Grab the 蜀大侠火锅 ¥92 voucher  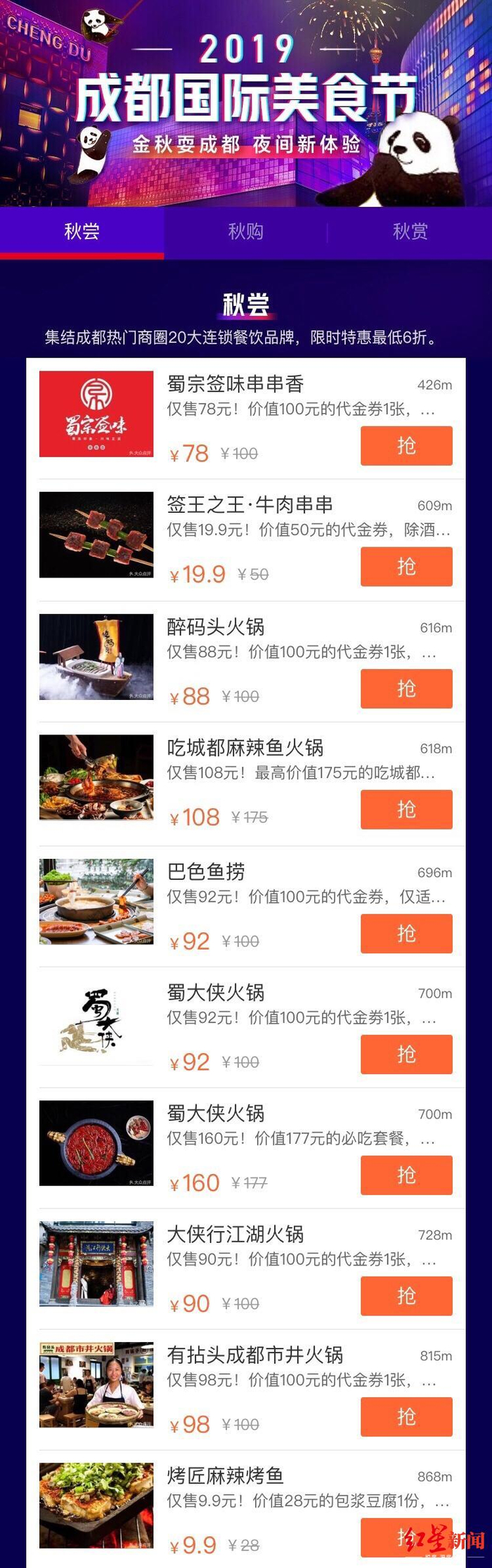406,1054
